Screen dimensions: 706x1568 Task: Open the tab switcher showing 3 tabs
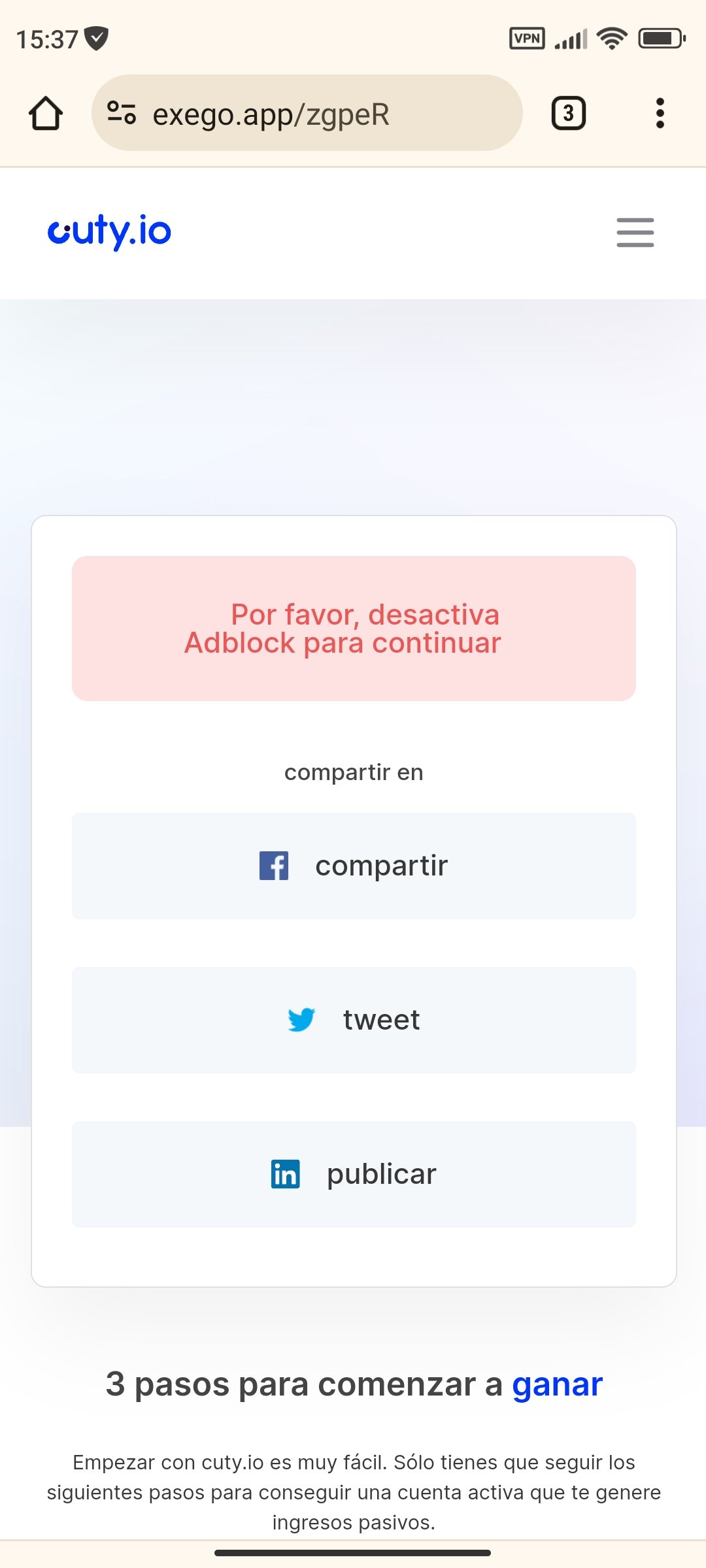[x=567, y=112]
